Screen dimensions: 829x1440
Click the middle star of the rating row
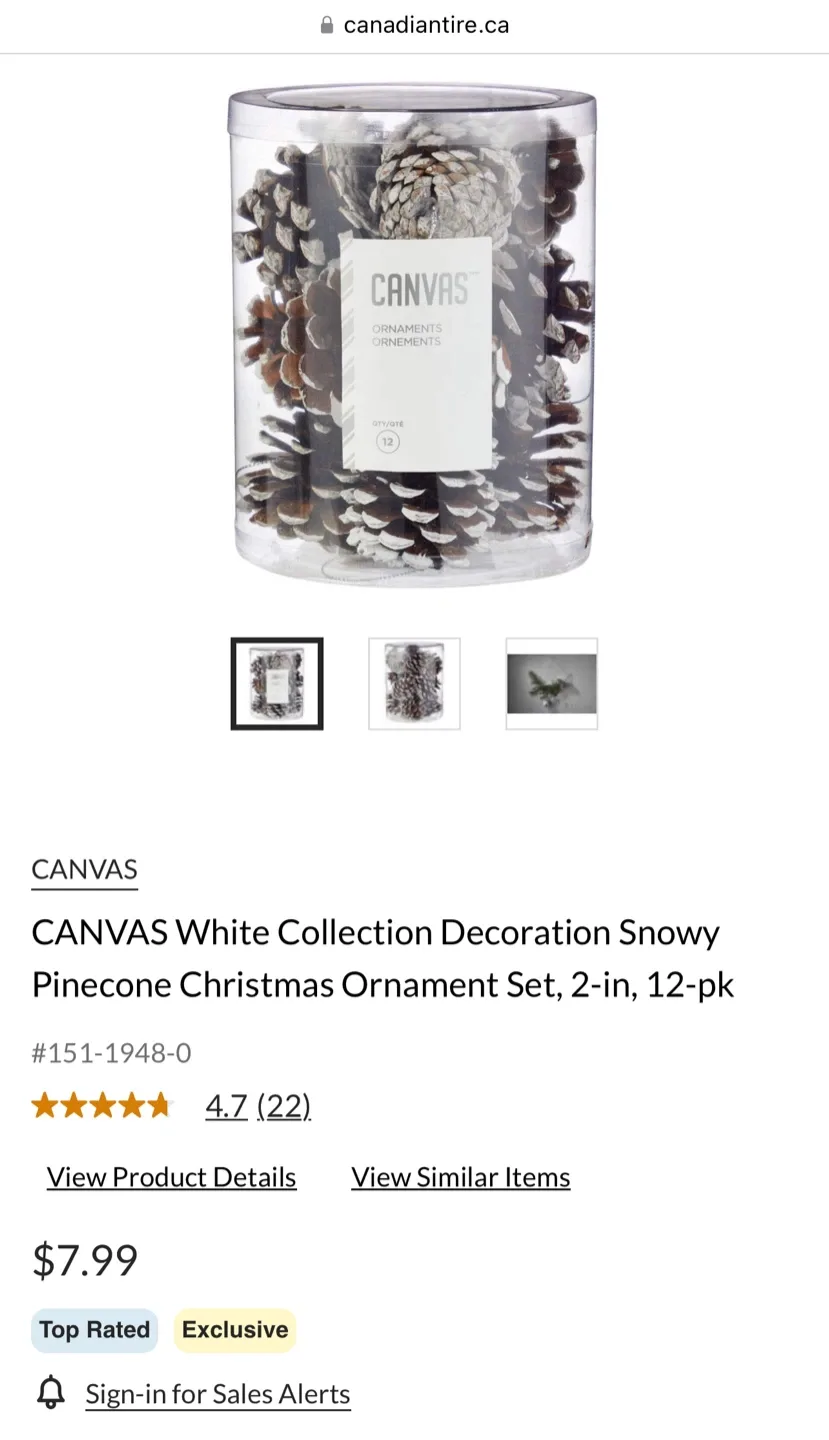click(x=103, y=1105)
